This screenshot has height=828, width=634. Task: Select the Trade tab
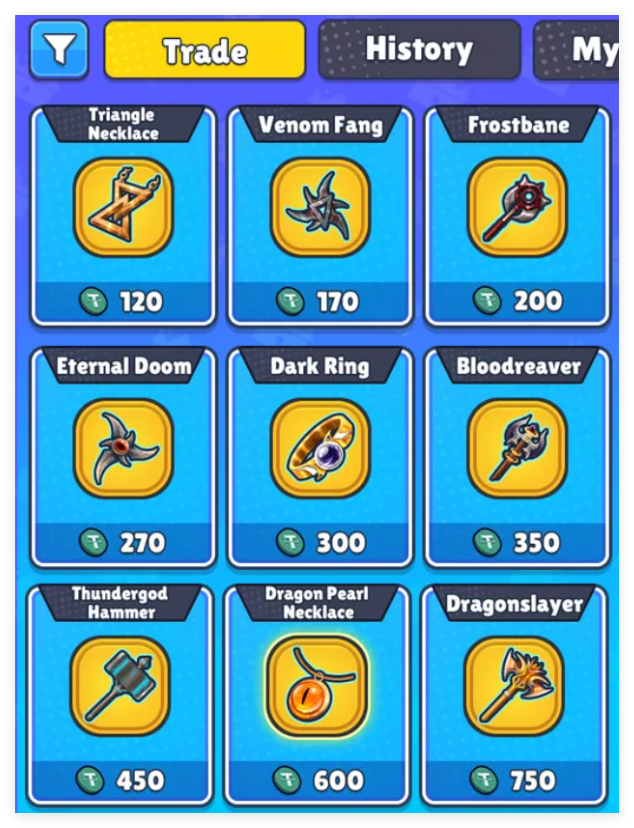(205, 50)
